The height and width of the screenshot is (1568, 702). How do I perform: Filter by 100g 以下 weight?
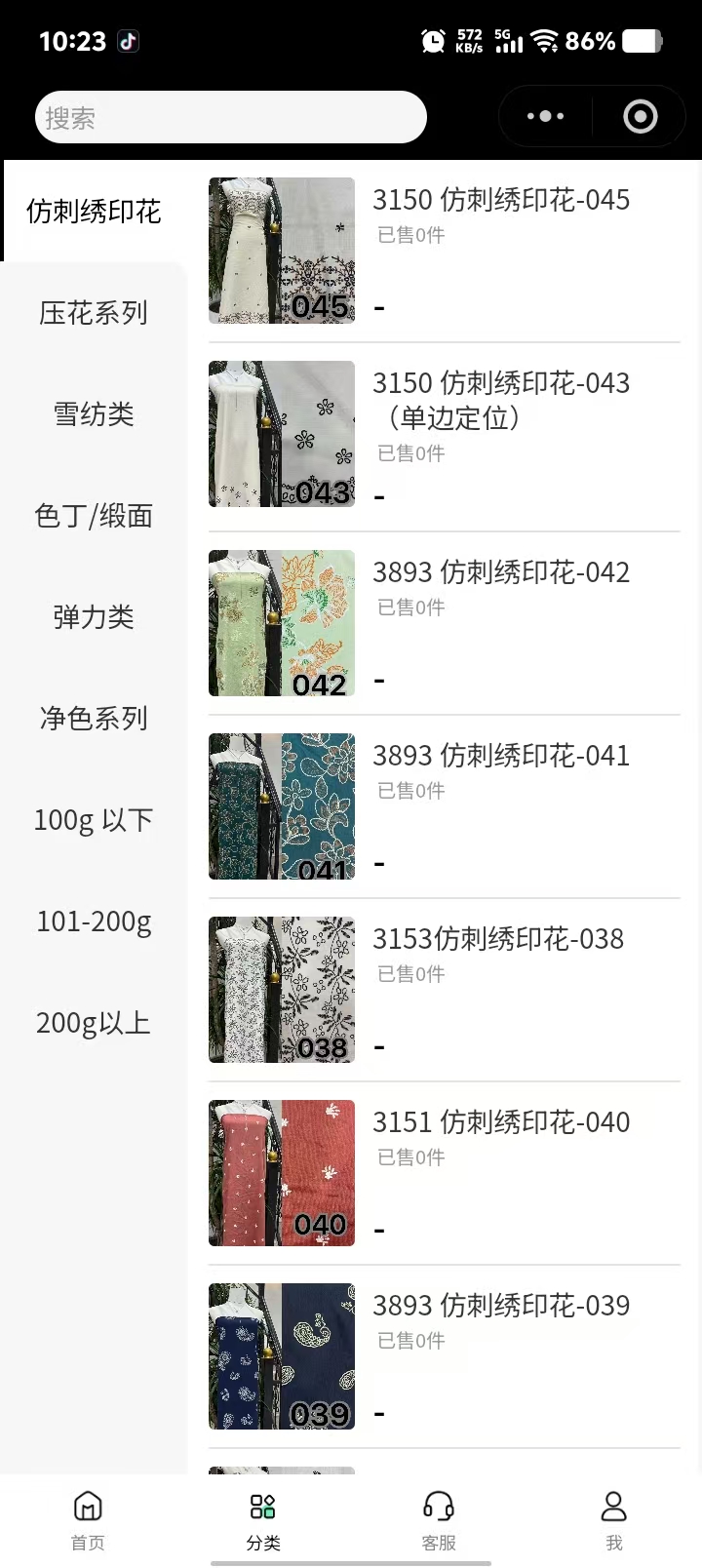[94, 820]
